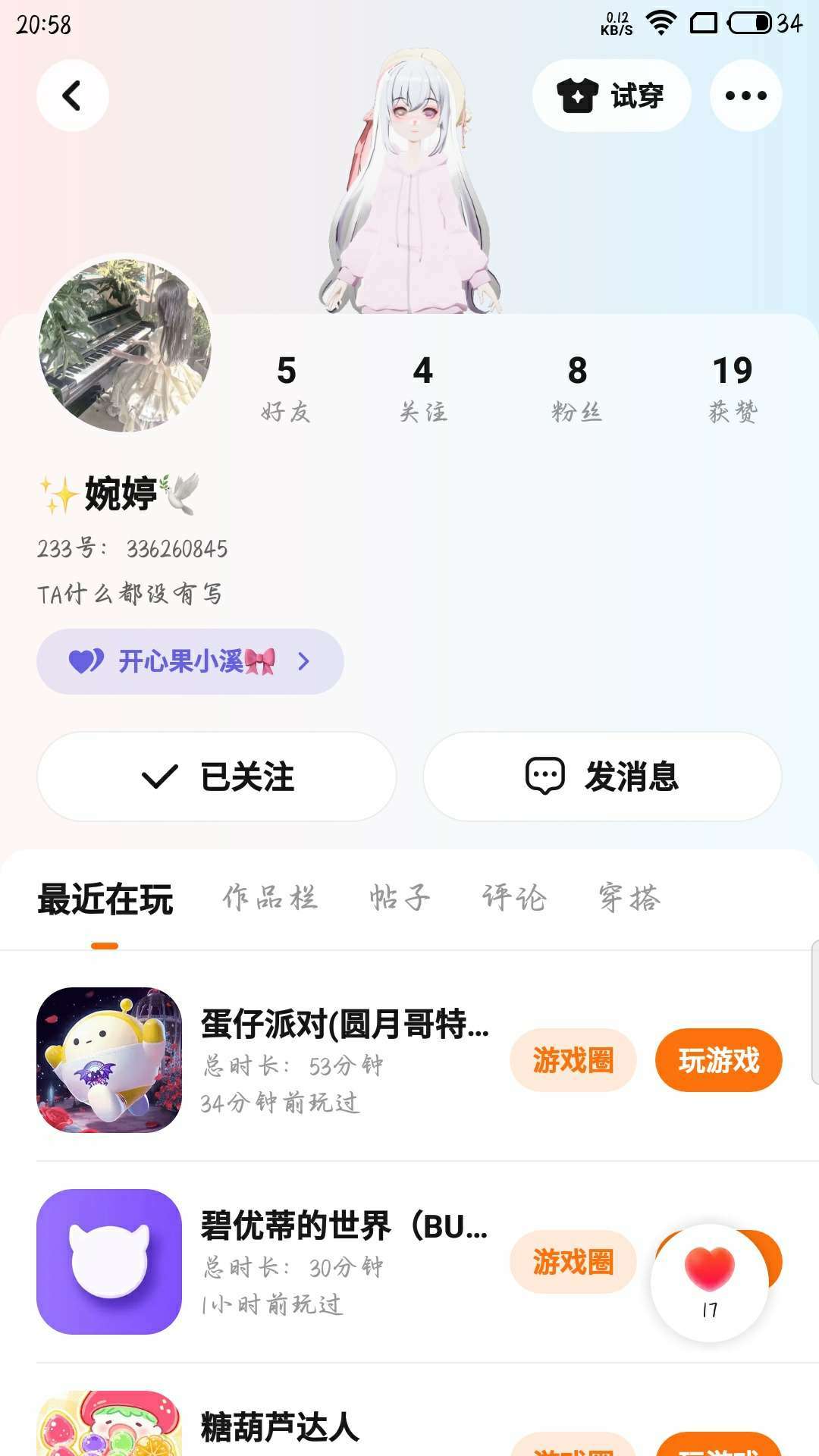Select the 最近在玩 tab
Screen dimensions: 819x1456
pyautogui.click(x=105, y=900)
